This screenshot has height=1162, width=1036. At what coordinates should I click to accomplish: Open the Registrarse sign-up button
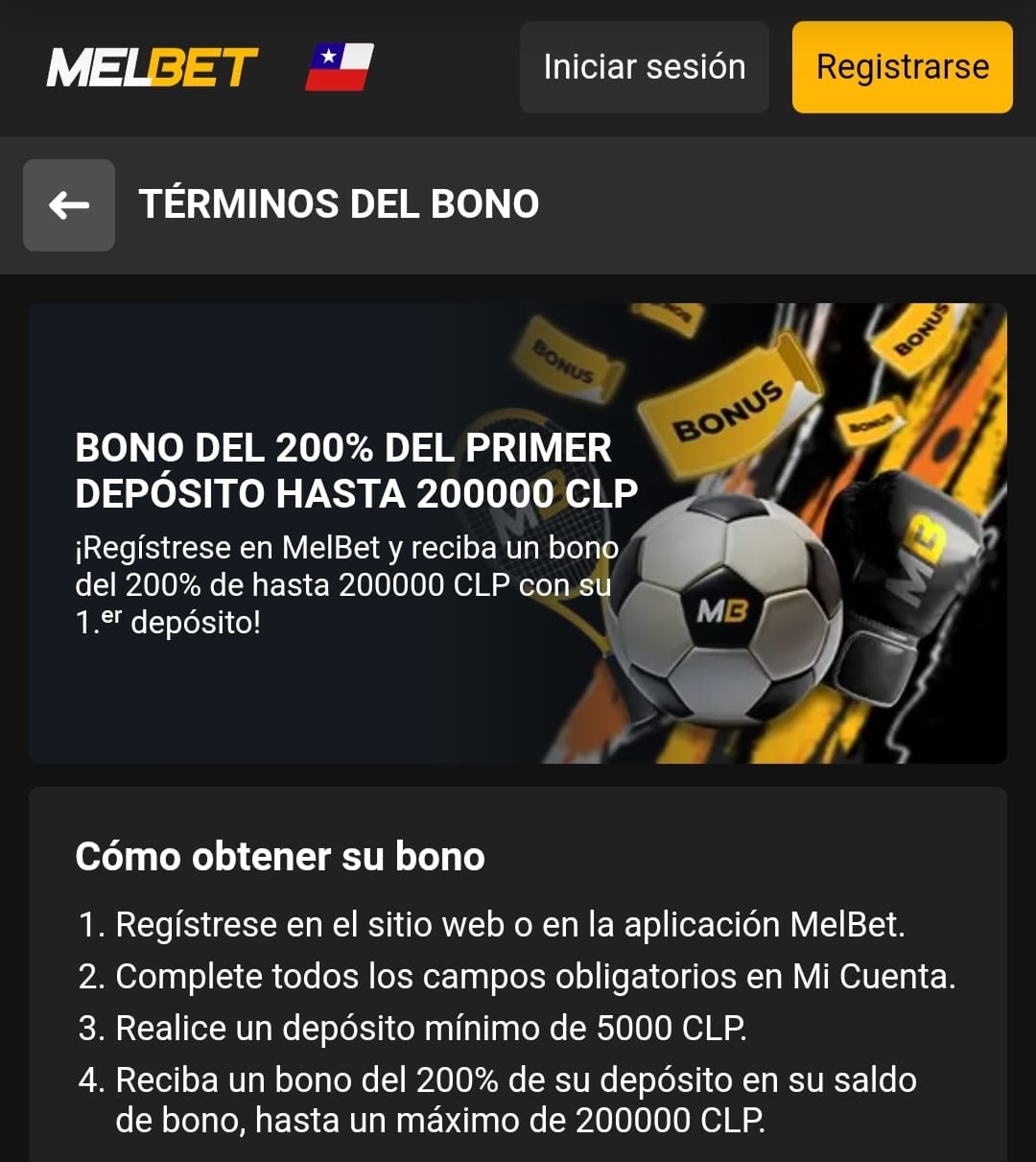(902, 67)
